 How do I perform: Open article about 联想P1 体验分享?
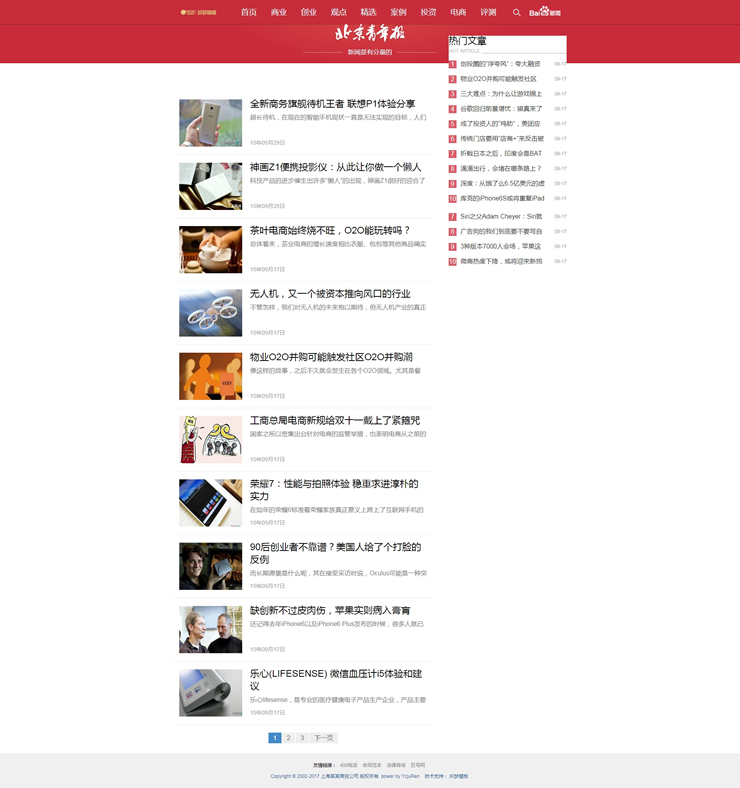pos(332,104)
